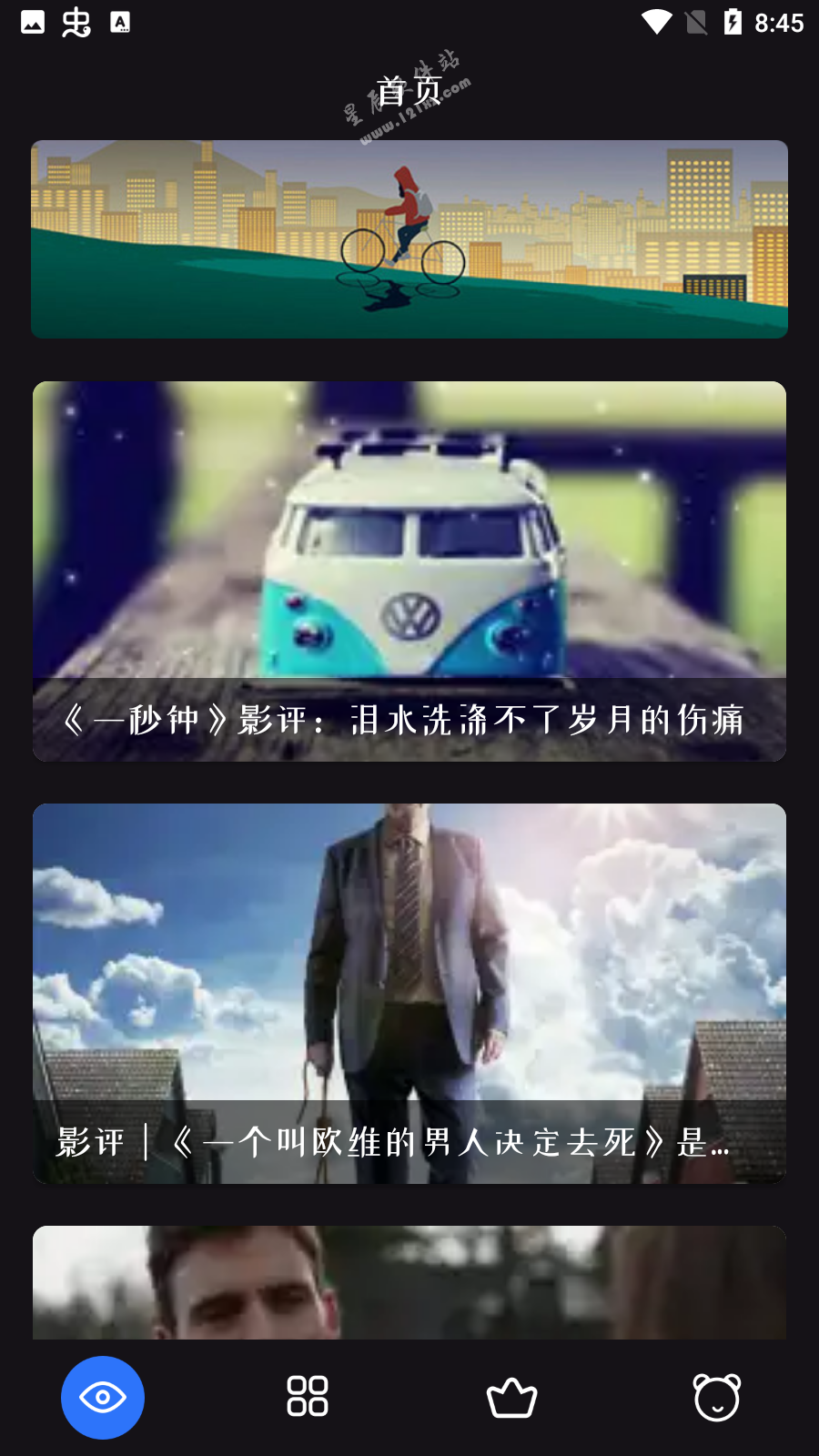
Task: Open the partially visible man's portrait card
Action: (x=409, y=1281)
